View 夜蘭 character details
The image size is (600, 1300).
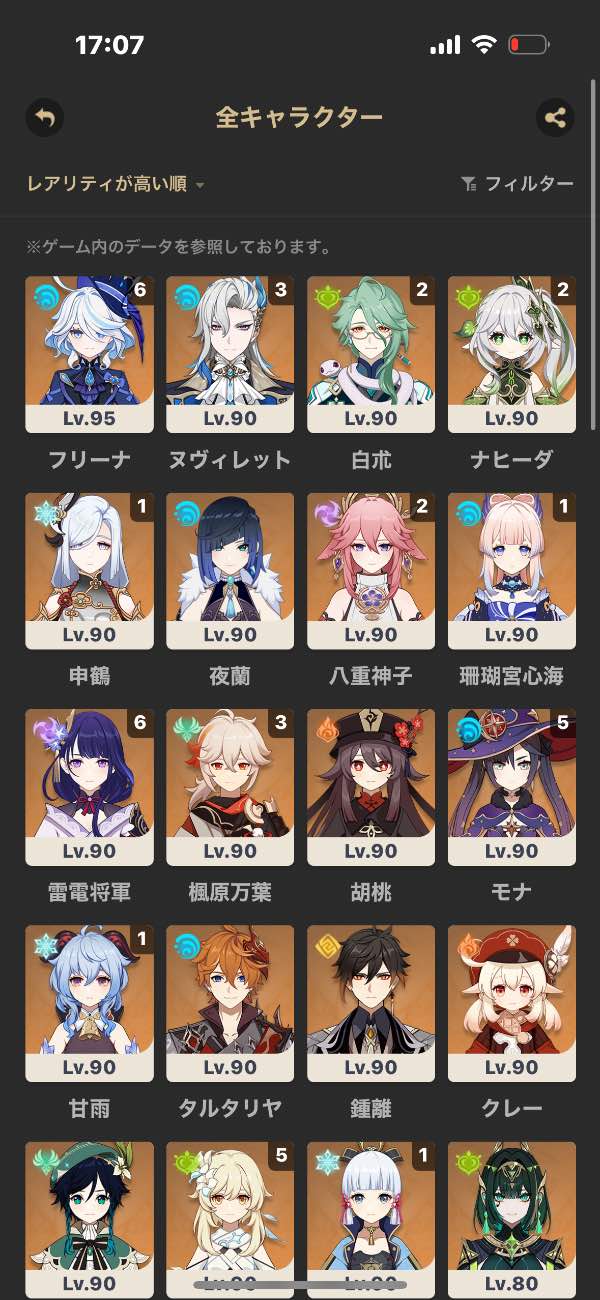[230, 570]
